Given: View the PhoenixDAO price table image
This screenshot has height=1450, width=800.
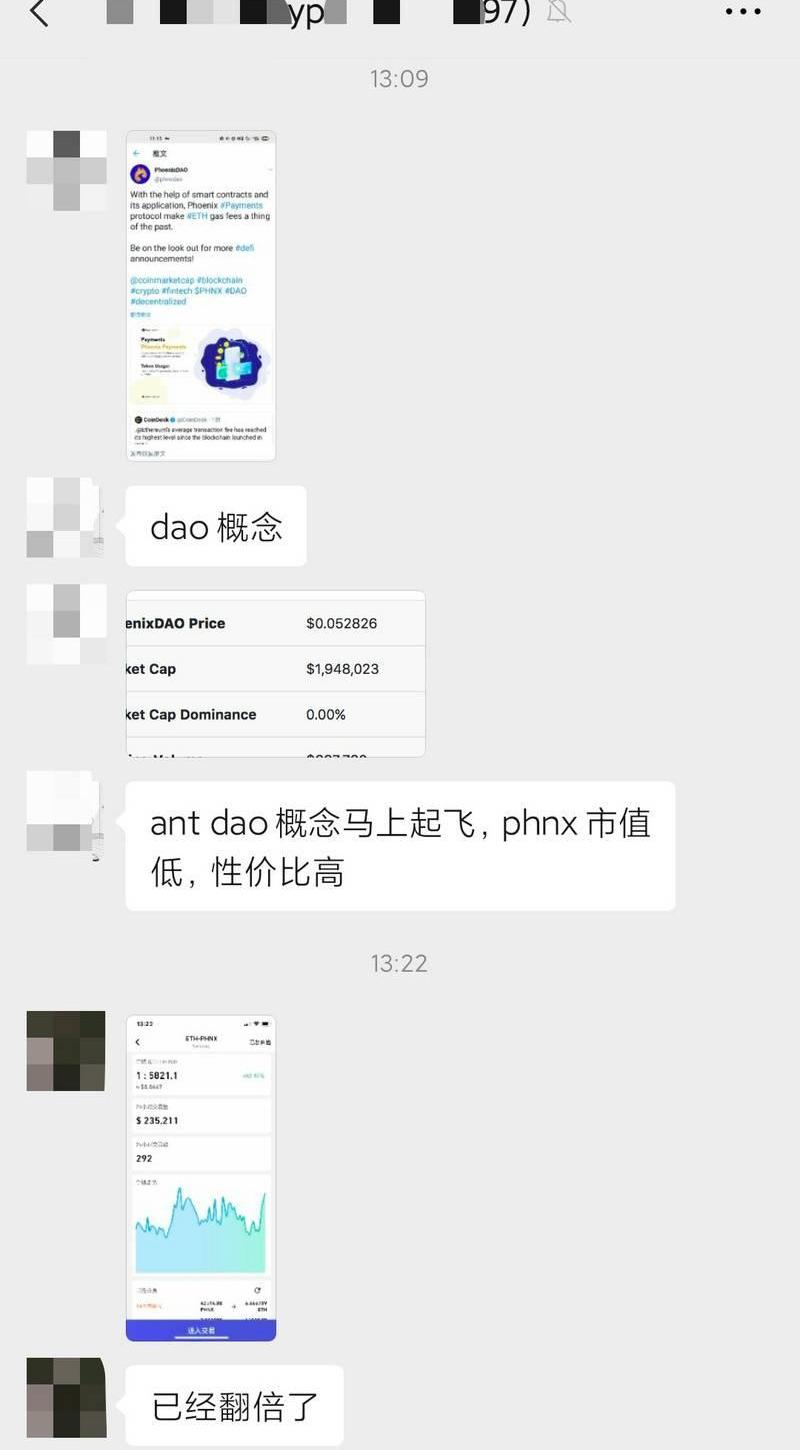Looking at the screenshot, I should pos(275,673).
